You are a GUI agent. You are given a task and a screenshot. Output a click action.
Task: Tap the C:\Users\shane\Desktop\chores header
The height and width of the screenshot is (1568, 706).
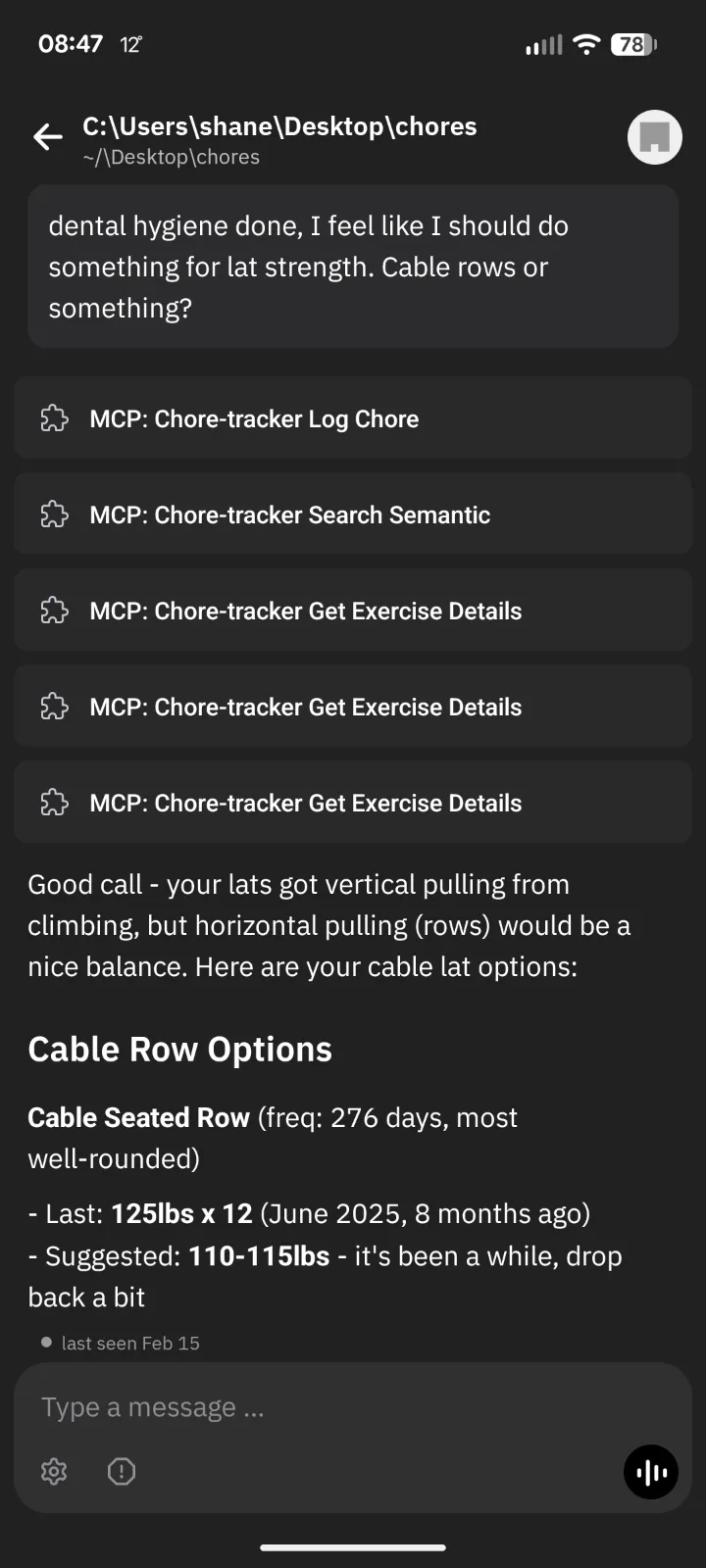[278, 126]
